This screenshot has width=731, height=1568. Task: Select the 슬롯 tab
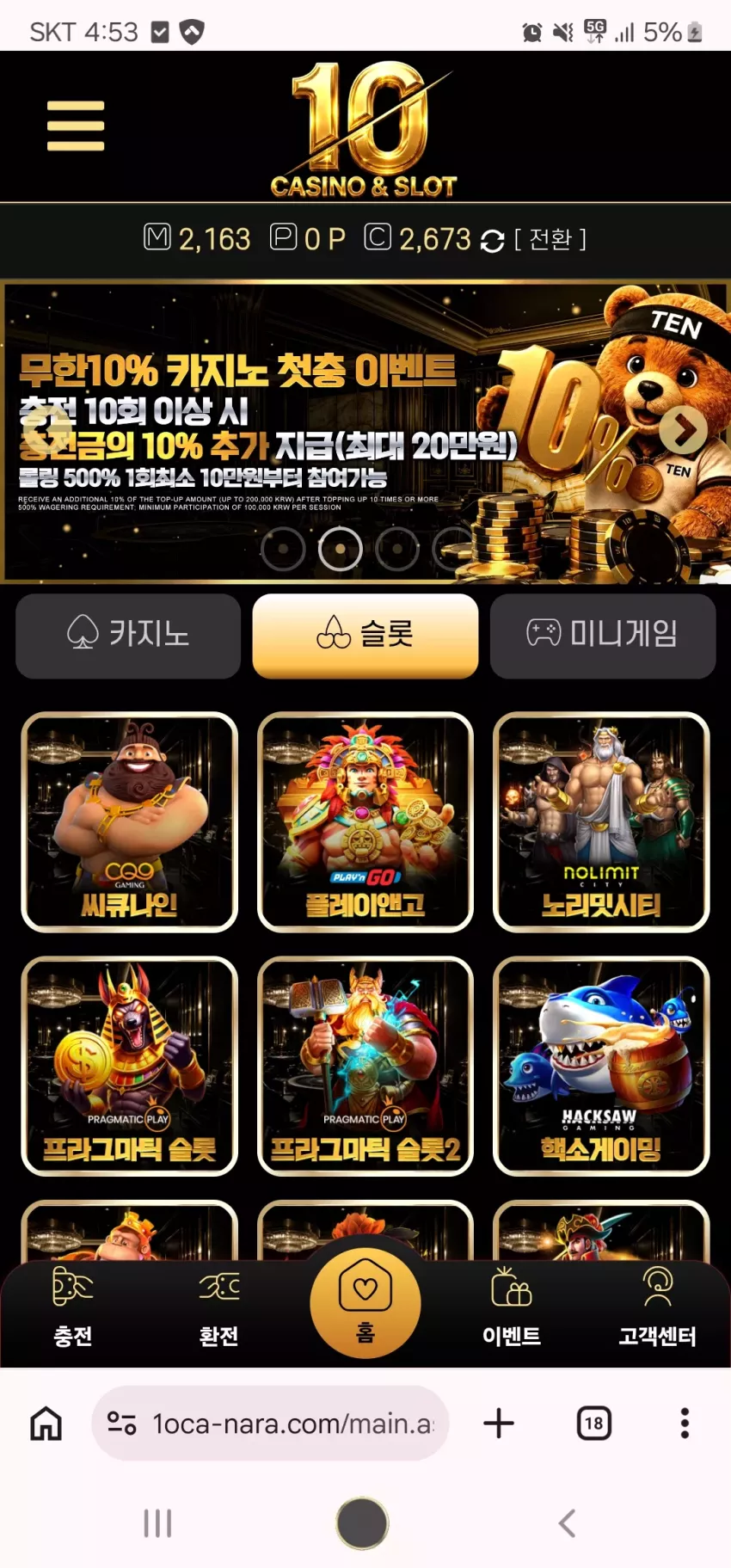tap(365, 636)
